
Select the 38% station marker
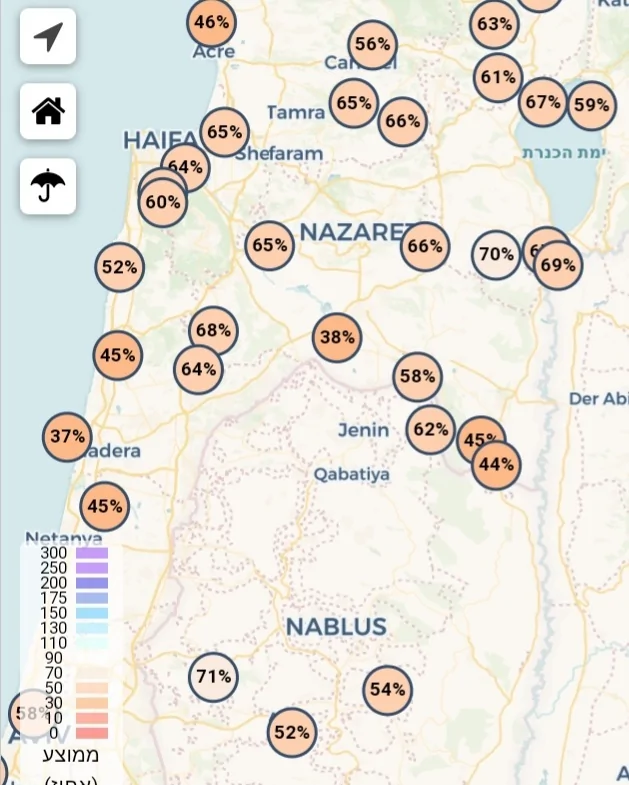(337, 337)
